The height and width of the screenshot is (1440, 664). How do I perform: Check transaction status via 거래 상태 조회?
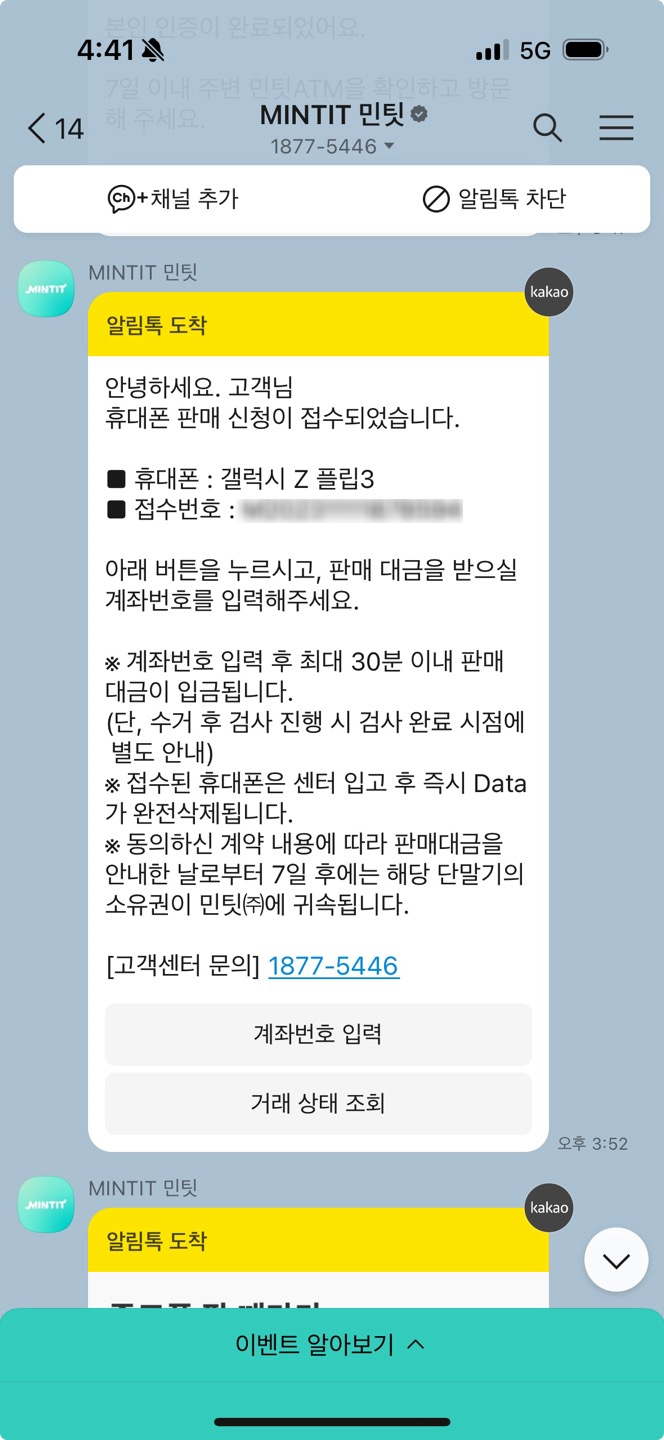[318, 1104]
